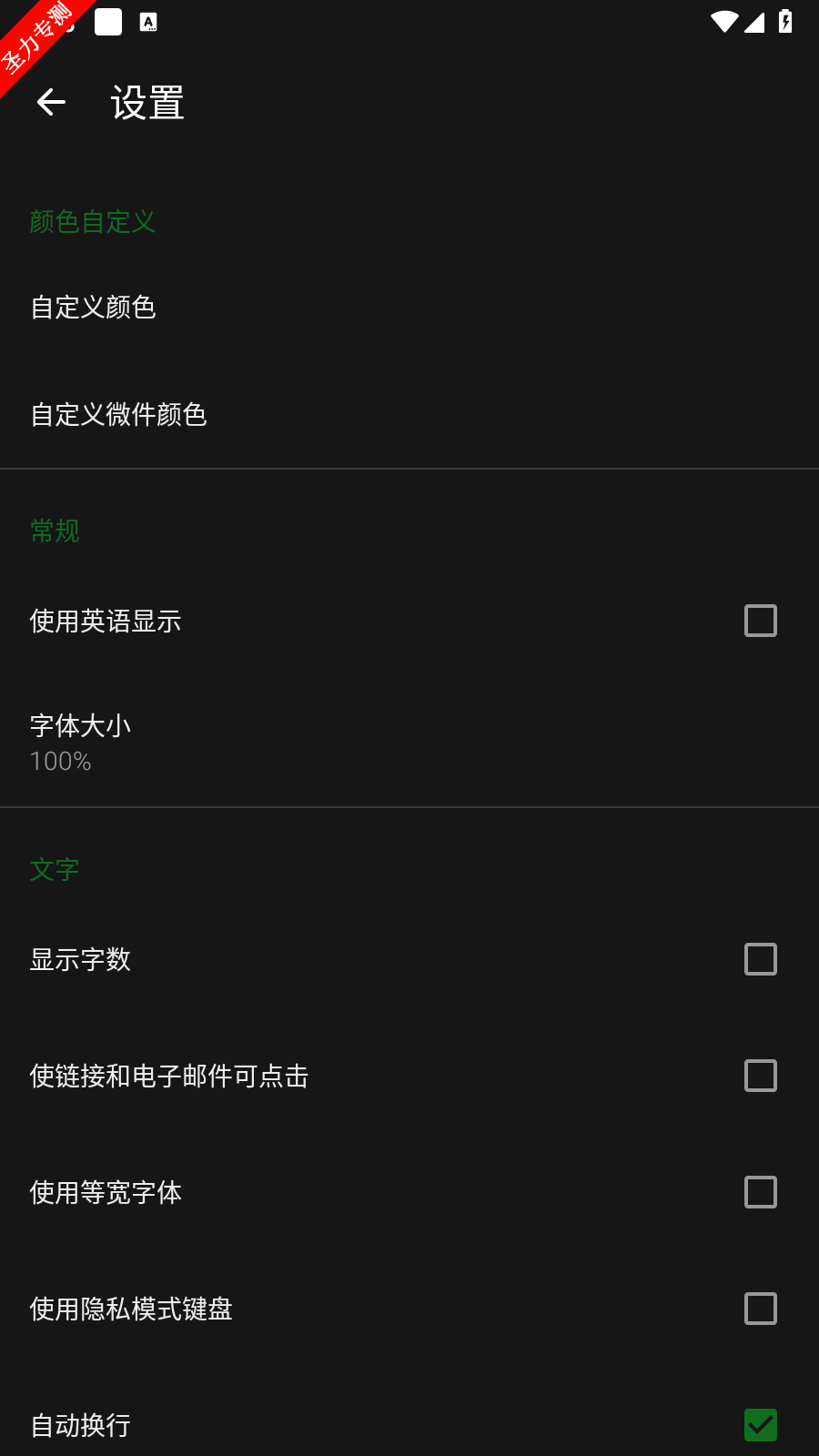
Task: Open 自定义微件颜色 settings
Action: coord(409,415)
